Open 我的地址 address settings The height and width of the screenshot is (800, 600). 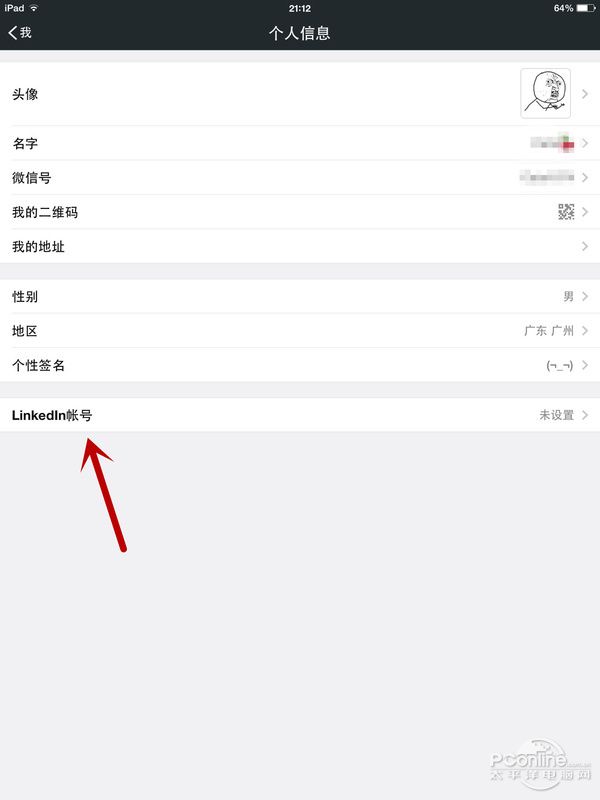pyautogui.click(x=300, y=246)
